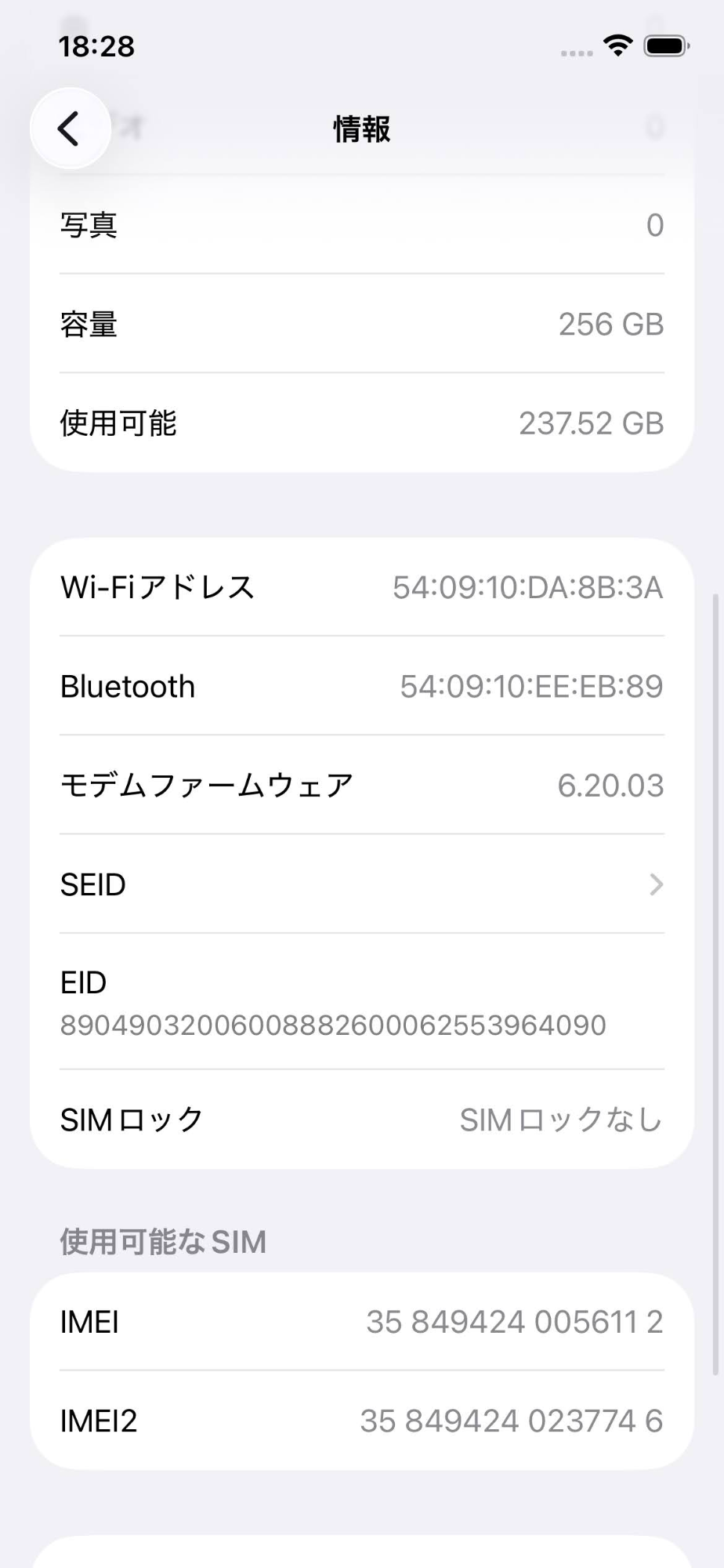
Task: Tap the Bluetooth address row
Action: pos(360,687)
